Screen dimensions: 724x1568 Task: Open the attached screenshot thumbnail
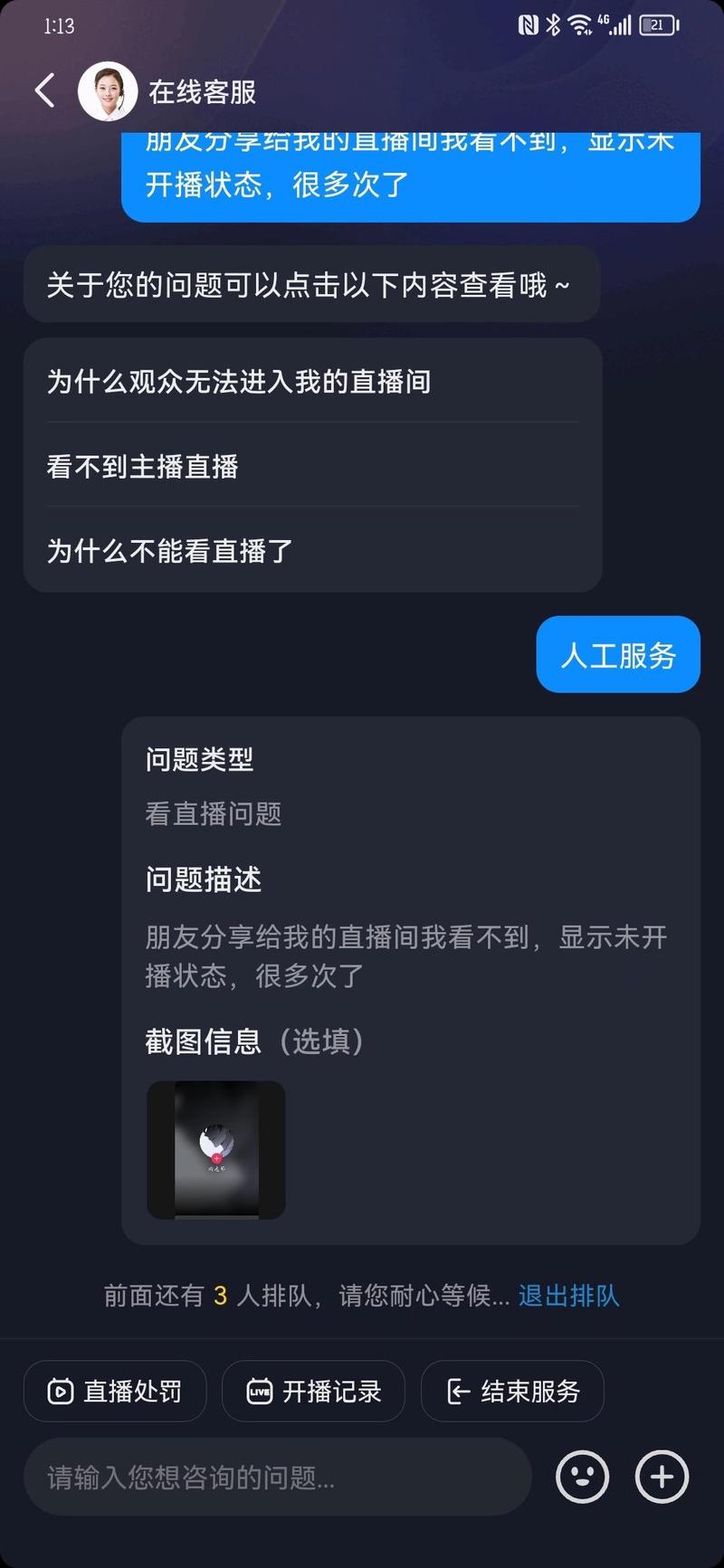215,1149
